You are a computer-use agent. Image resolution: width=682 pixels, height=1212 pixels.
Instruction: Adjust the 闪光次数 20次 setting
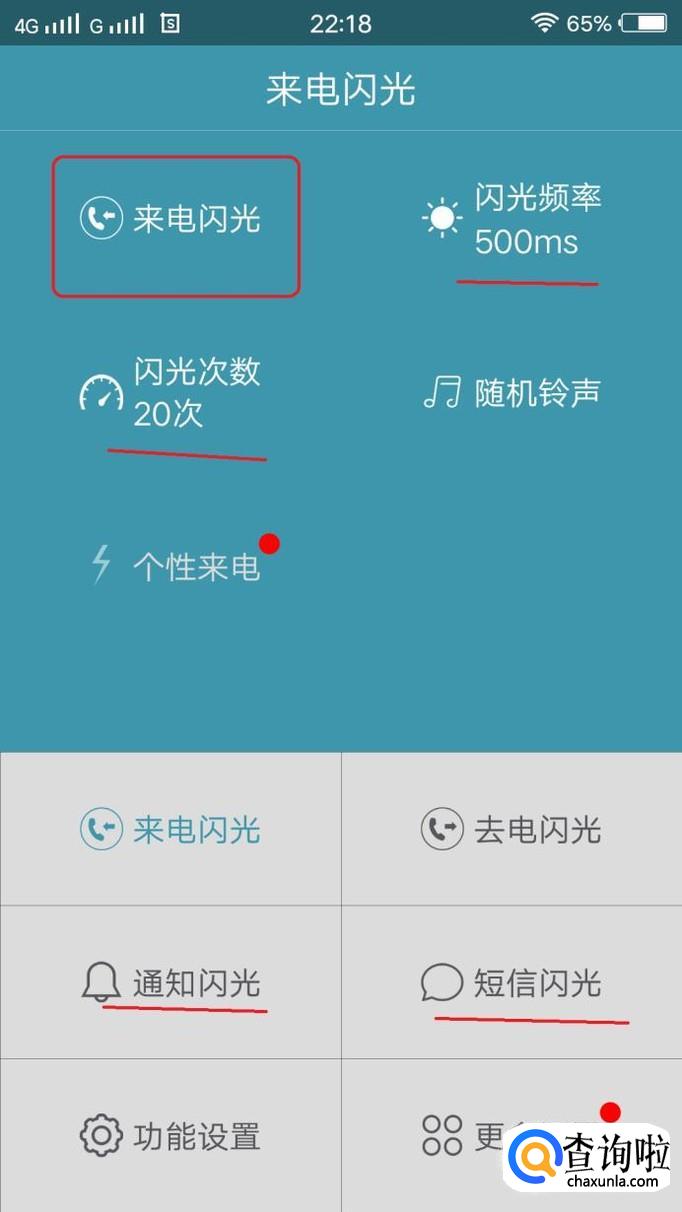click(171, 392)
